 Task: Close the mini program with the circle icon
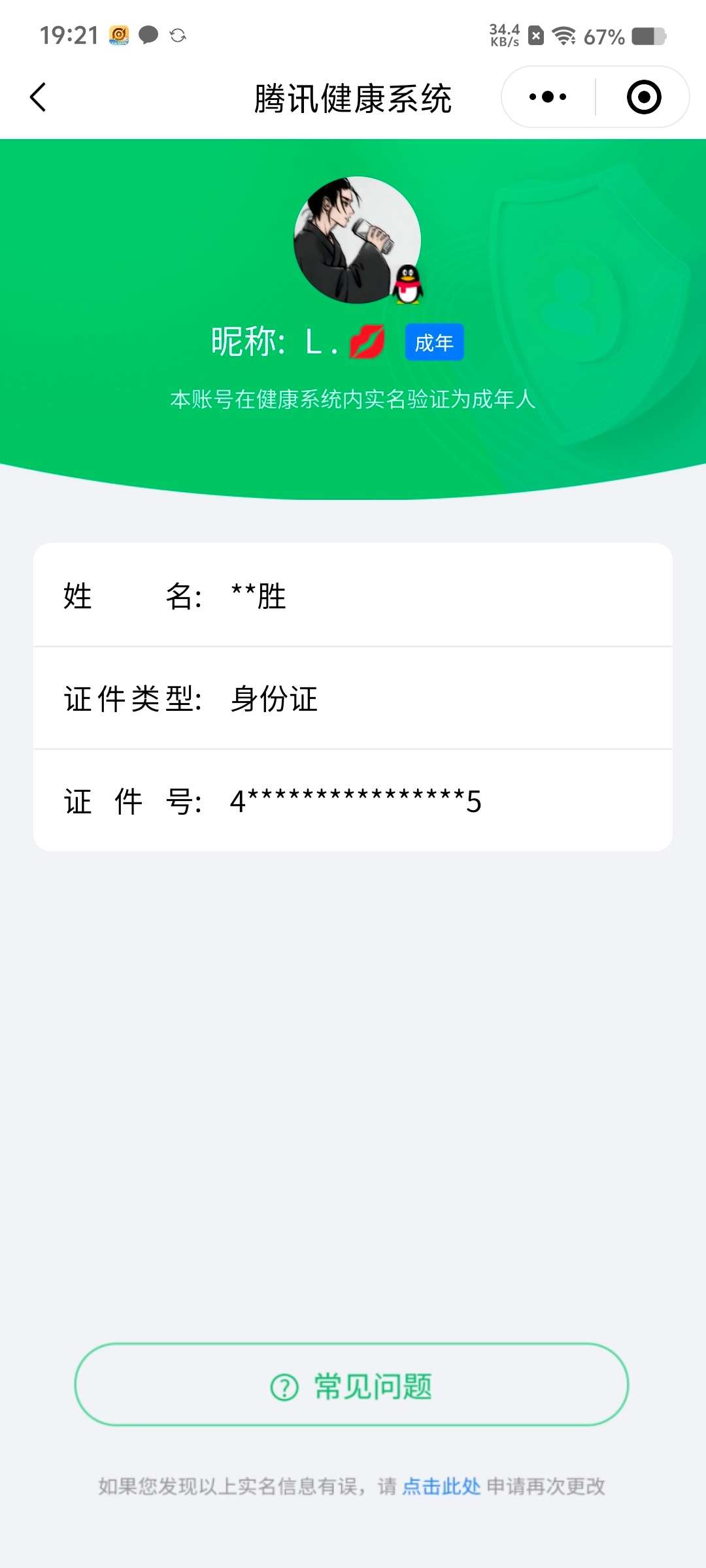coord(643,97)
